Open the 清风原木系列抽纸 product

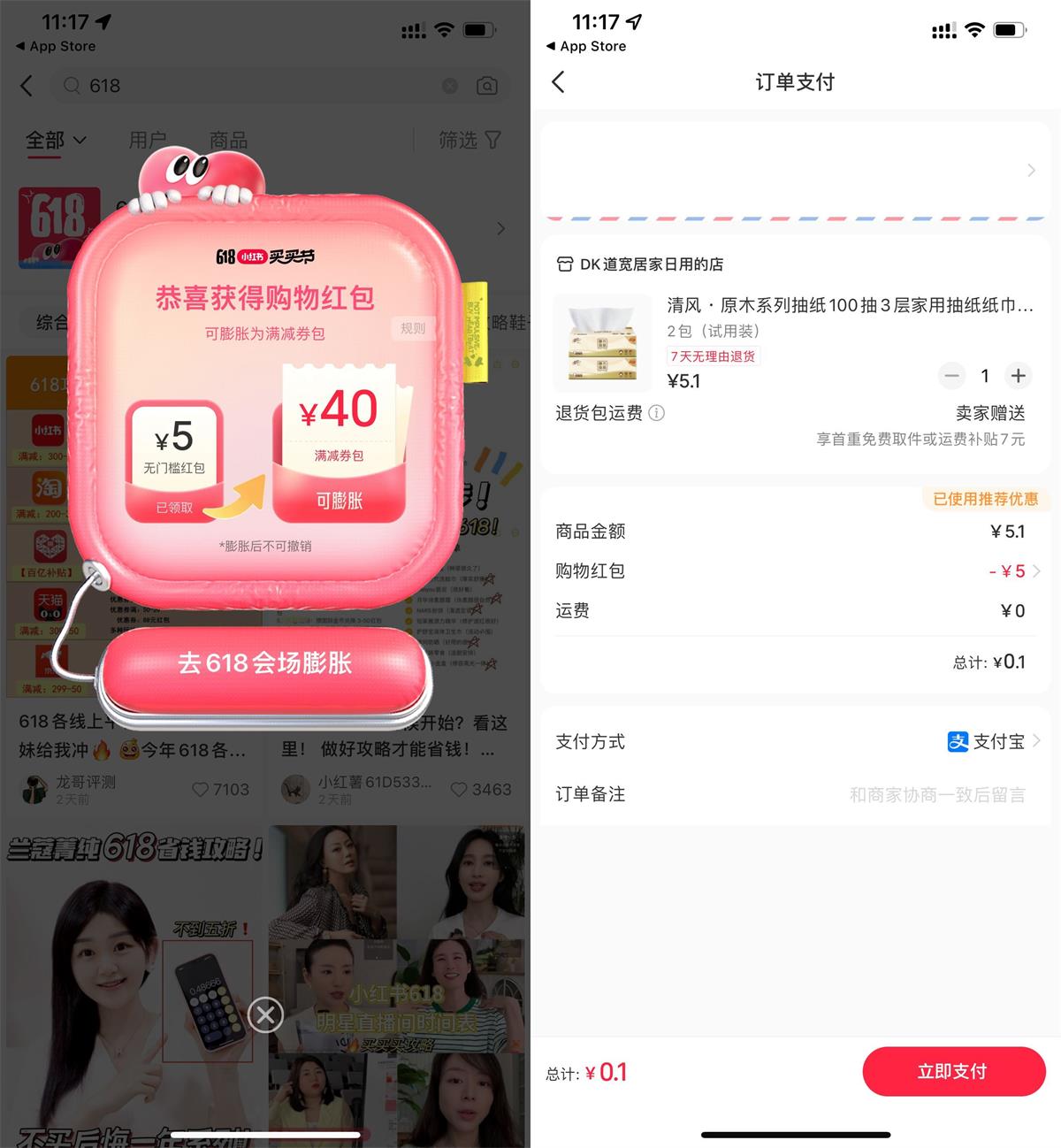(849, 306)
